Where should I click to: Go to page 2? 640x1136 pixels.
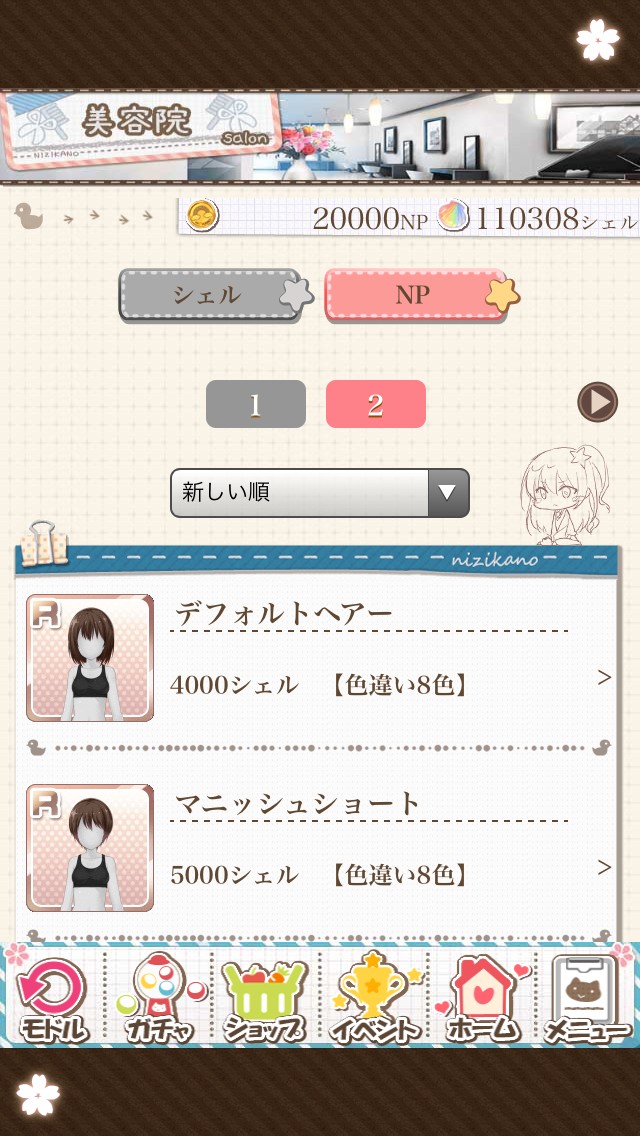pyautogui.click(x=375, y=404)
